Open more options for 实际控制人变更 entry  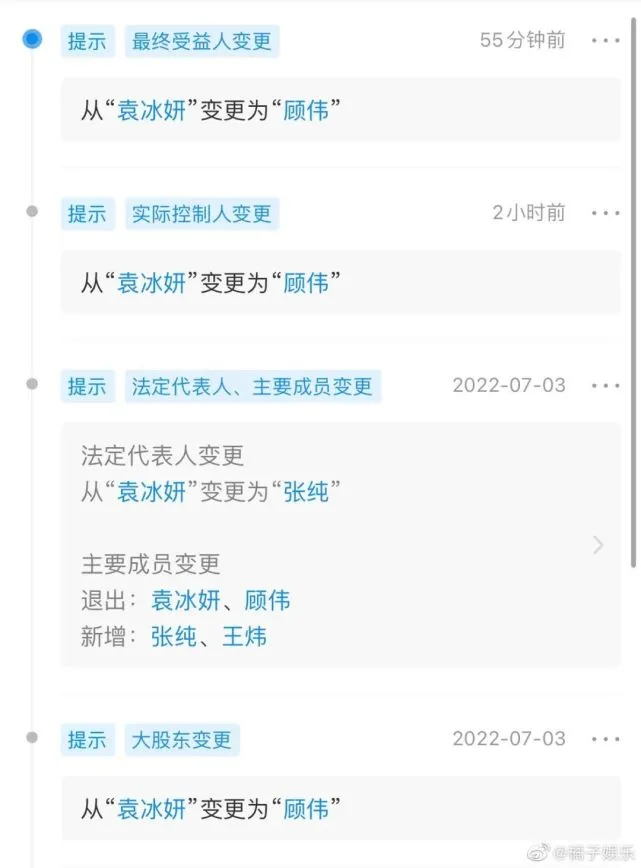(606, 213)
